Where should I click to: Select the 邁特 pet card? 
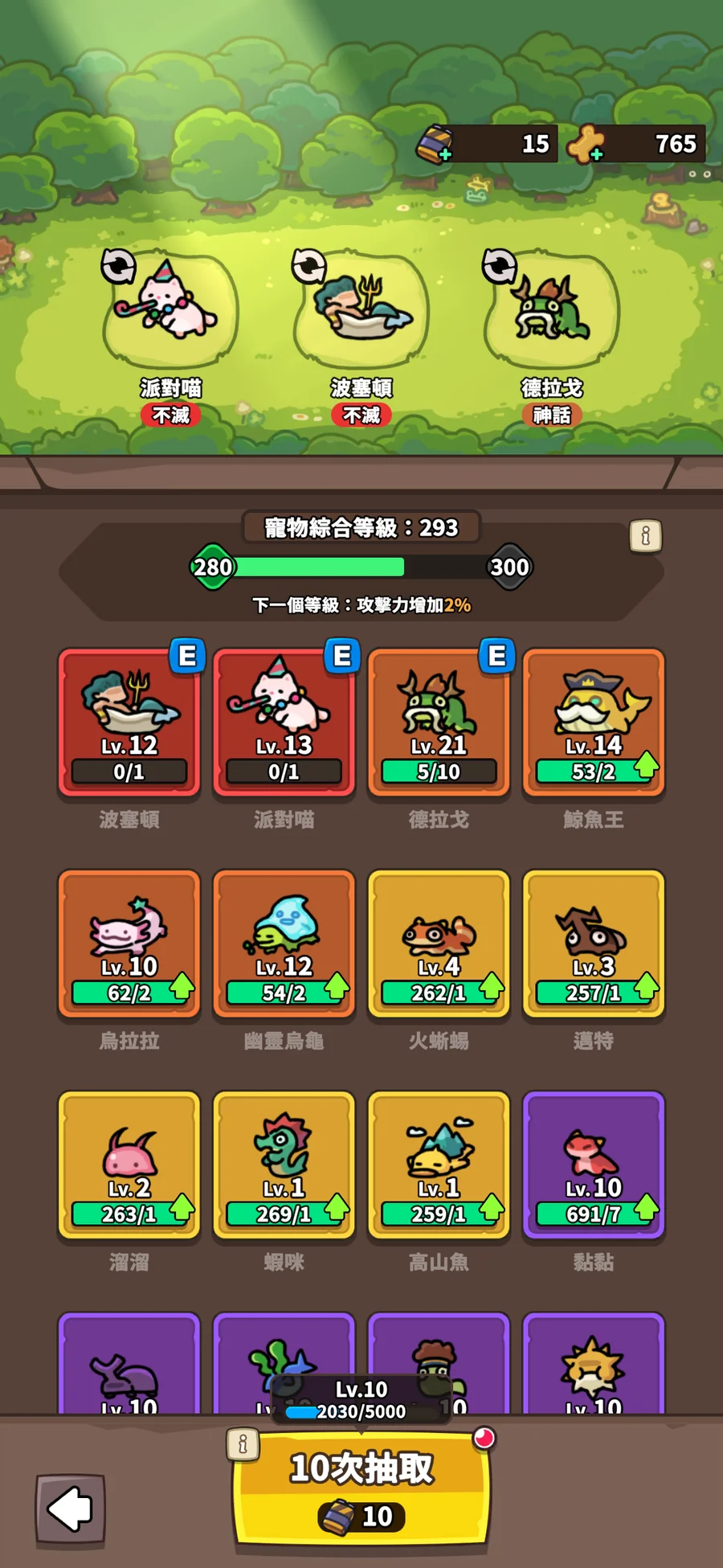pos(594,944)
